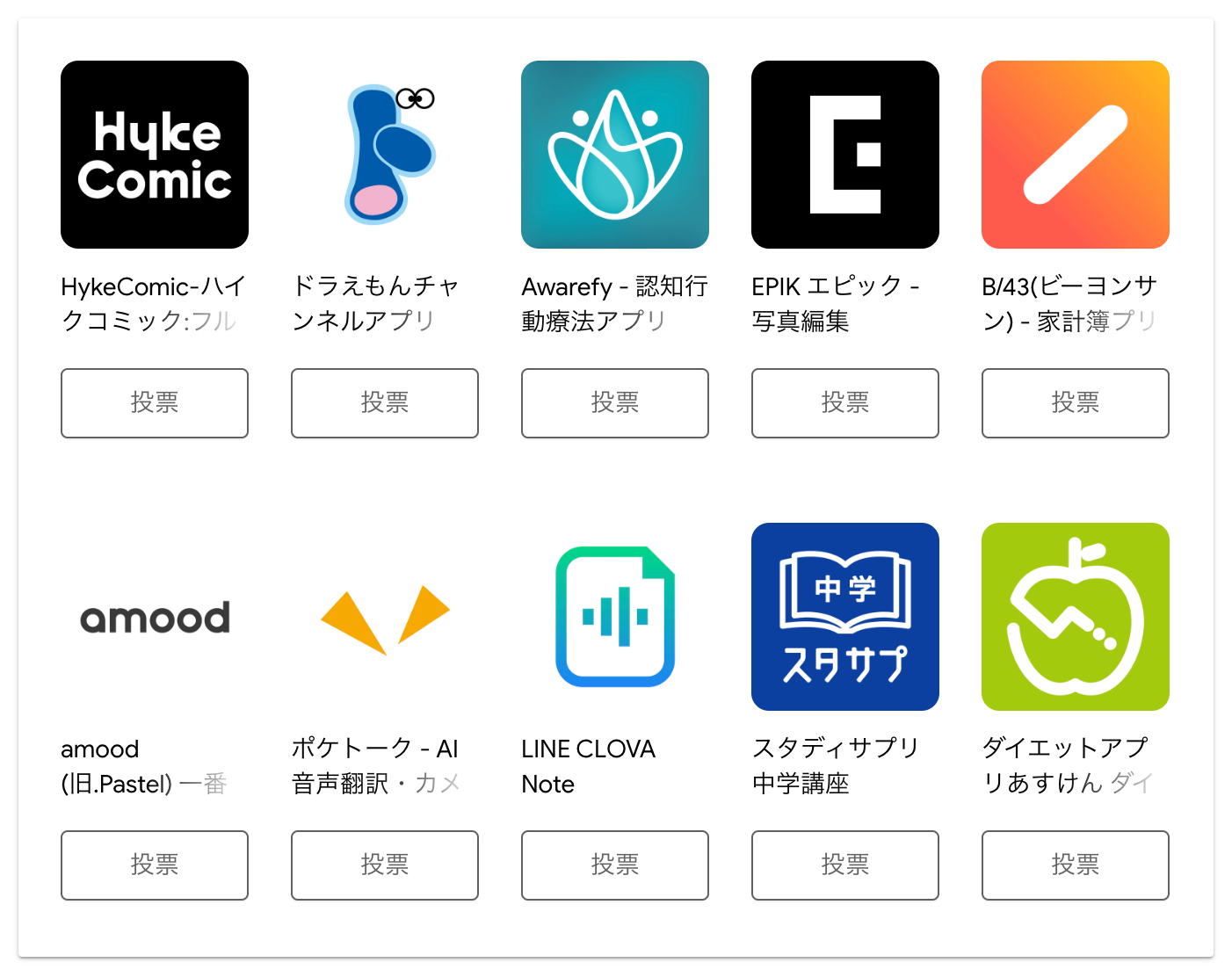Open the LINE CLOVA Note icon

coord(615,617)
